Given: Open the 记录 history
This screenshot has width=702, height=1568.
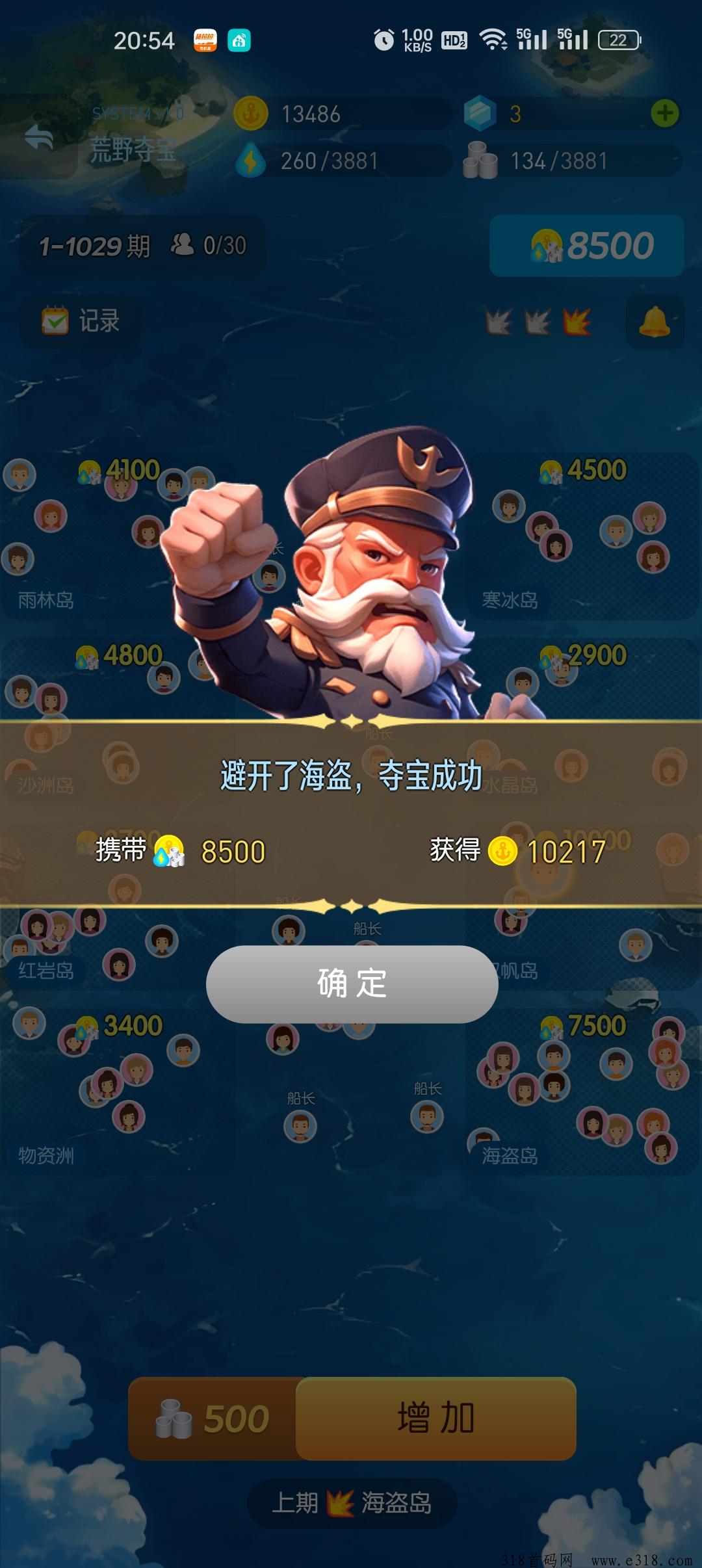Looking at the screenshot, I should [81, 321].
